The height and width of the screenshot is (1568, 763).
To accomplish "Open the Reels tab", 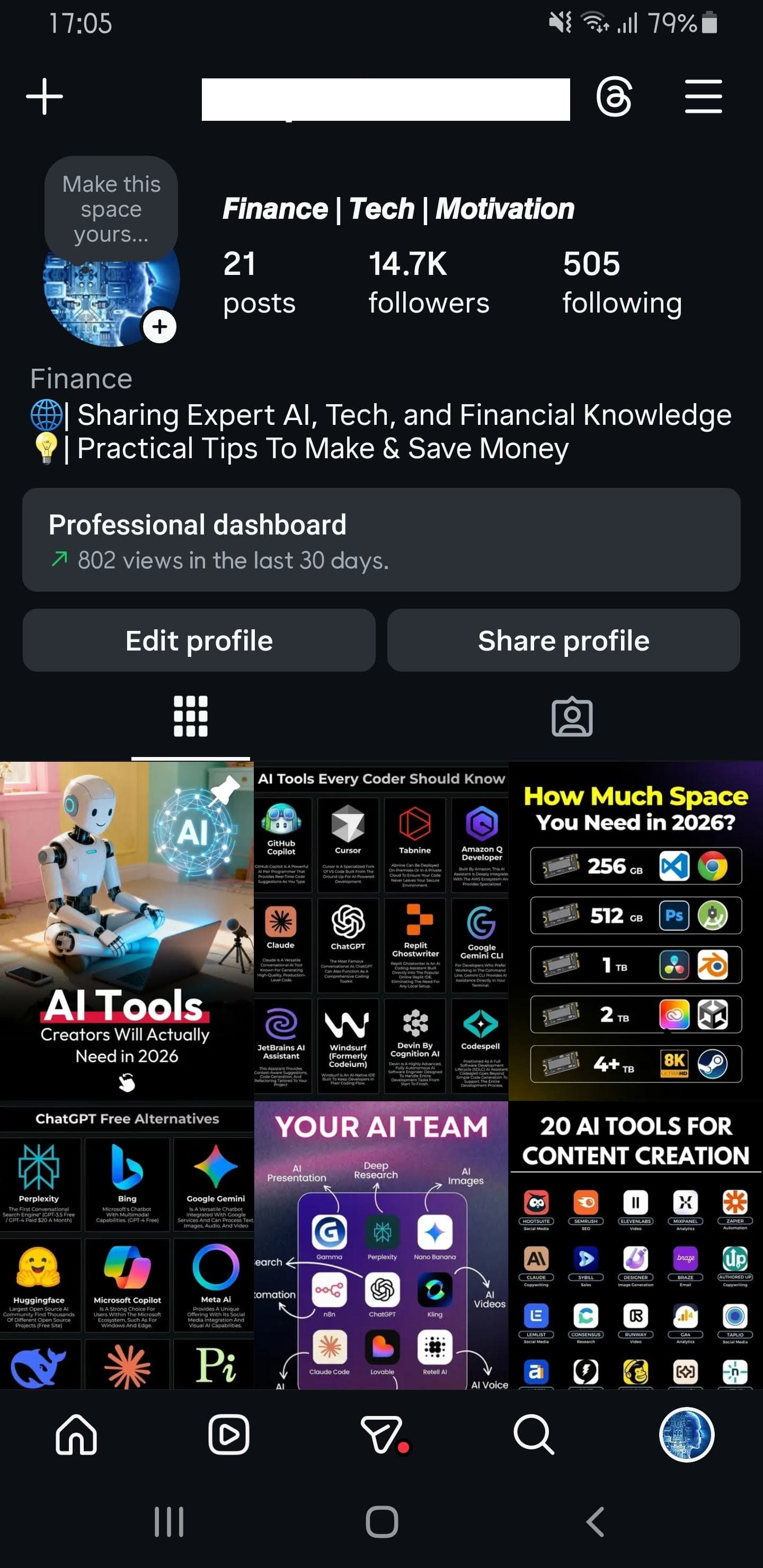I will [228, 1435].
